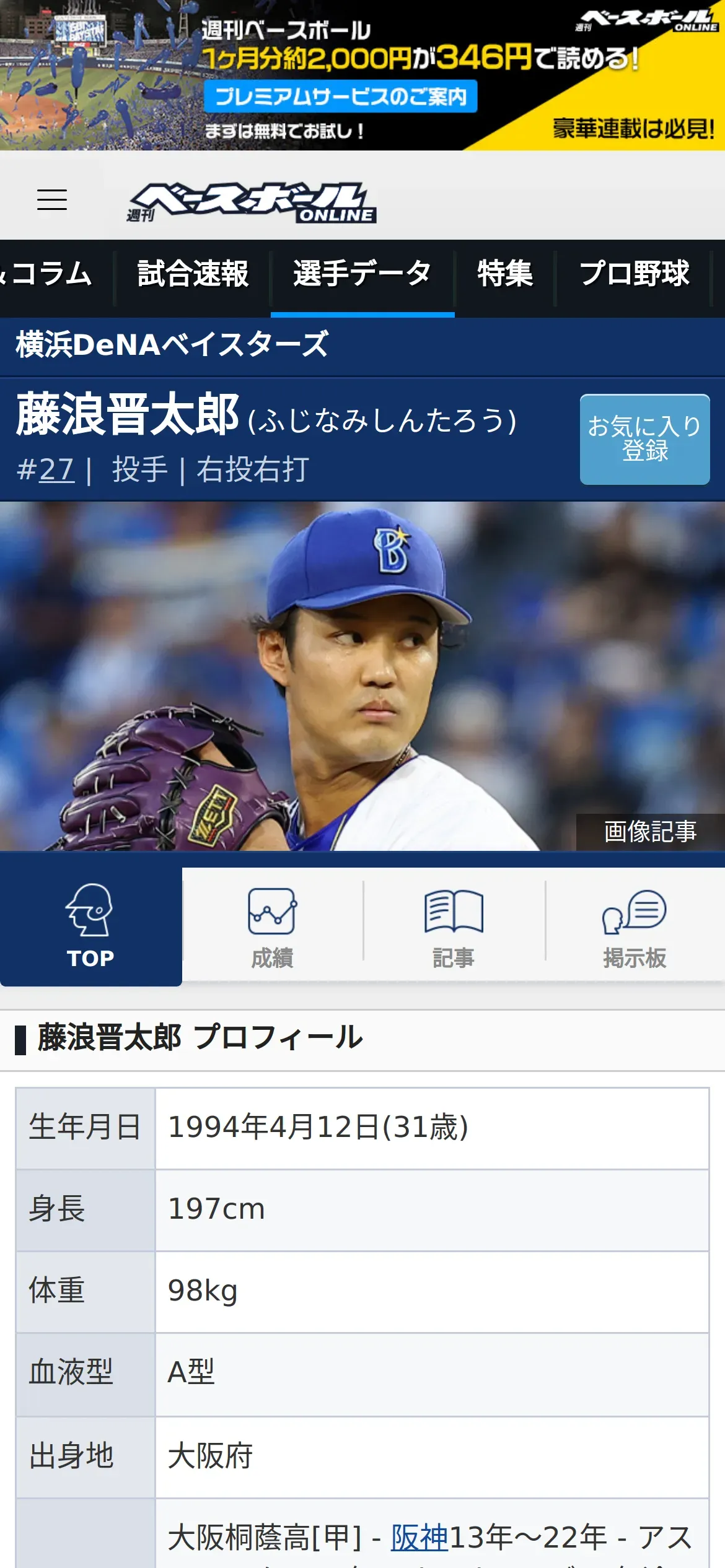Switch to the 試合速報 tab
Viewport: 725px width, 1568px height.
click(193, 274)
